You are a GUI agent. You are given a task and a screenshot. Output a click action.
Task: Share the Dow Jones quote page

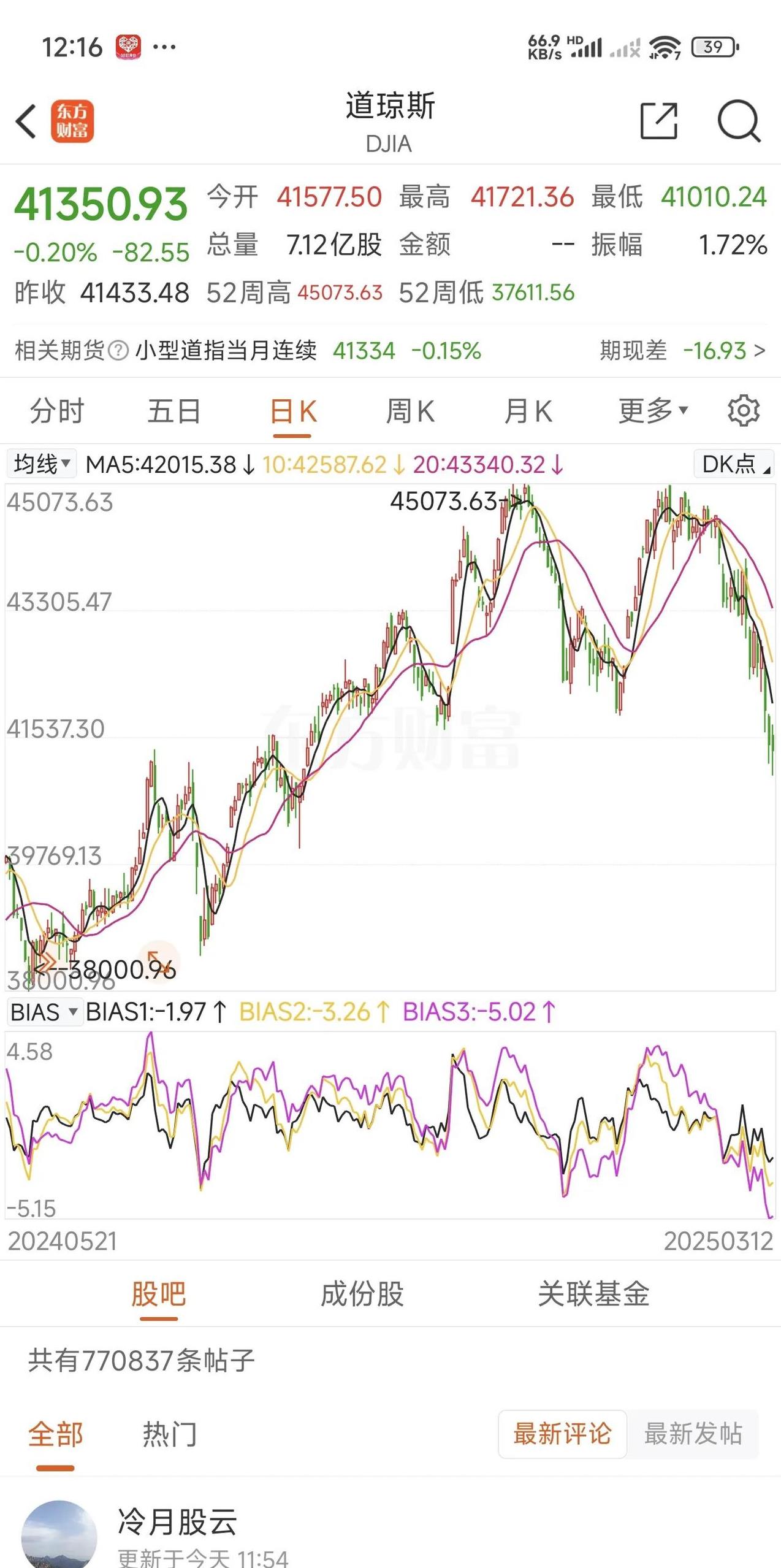(658, 121)
